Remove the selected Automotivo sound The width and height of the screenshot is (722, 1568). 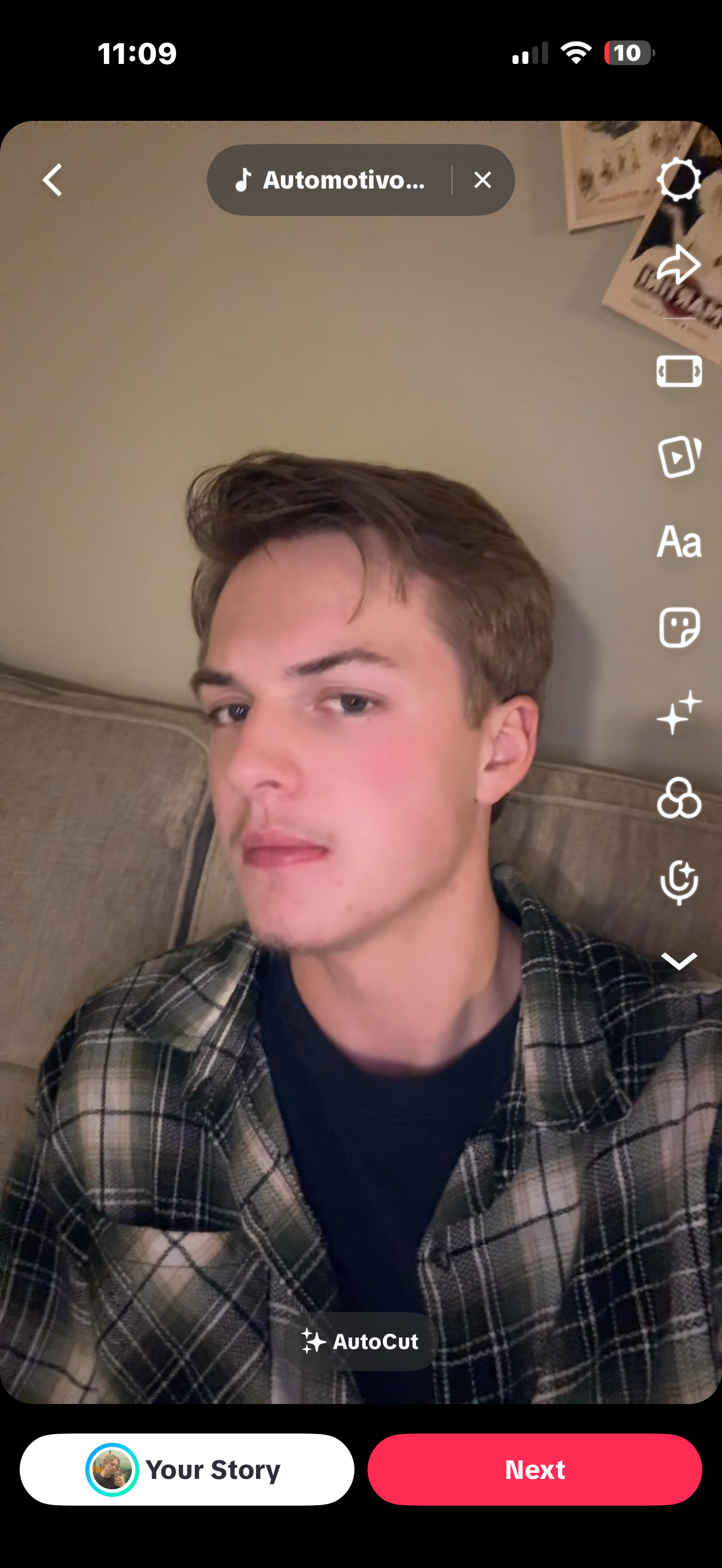point(482,180)
